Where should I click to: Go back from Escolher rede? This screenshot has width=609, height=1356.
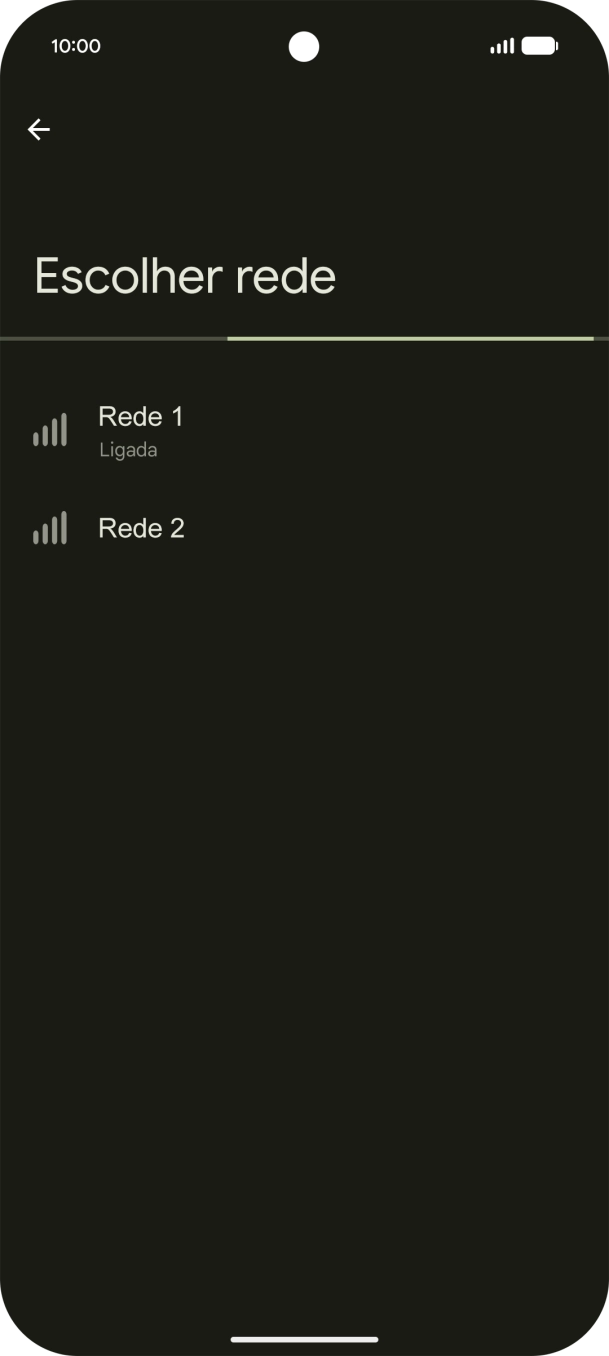[38, 129]
